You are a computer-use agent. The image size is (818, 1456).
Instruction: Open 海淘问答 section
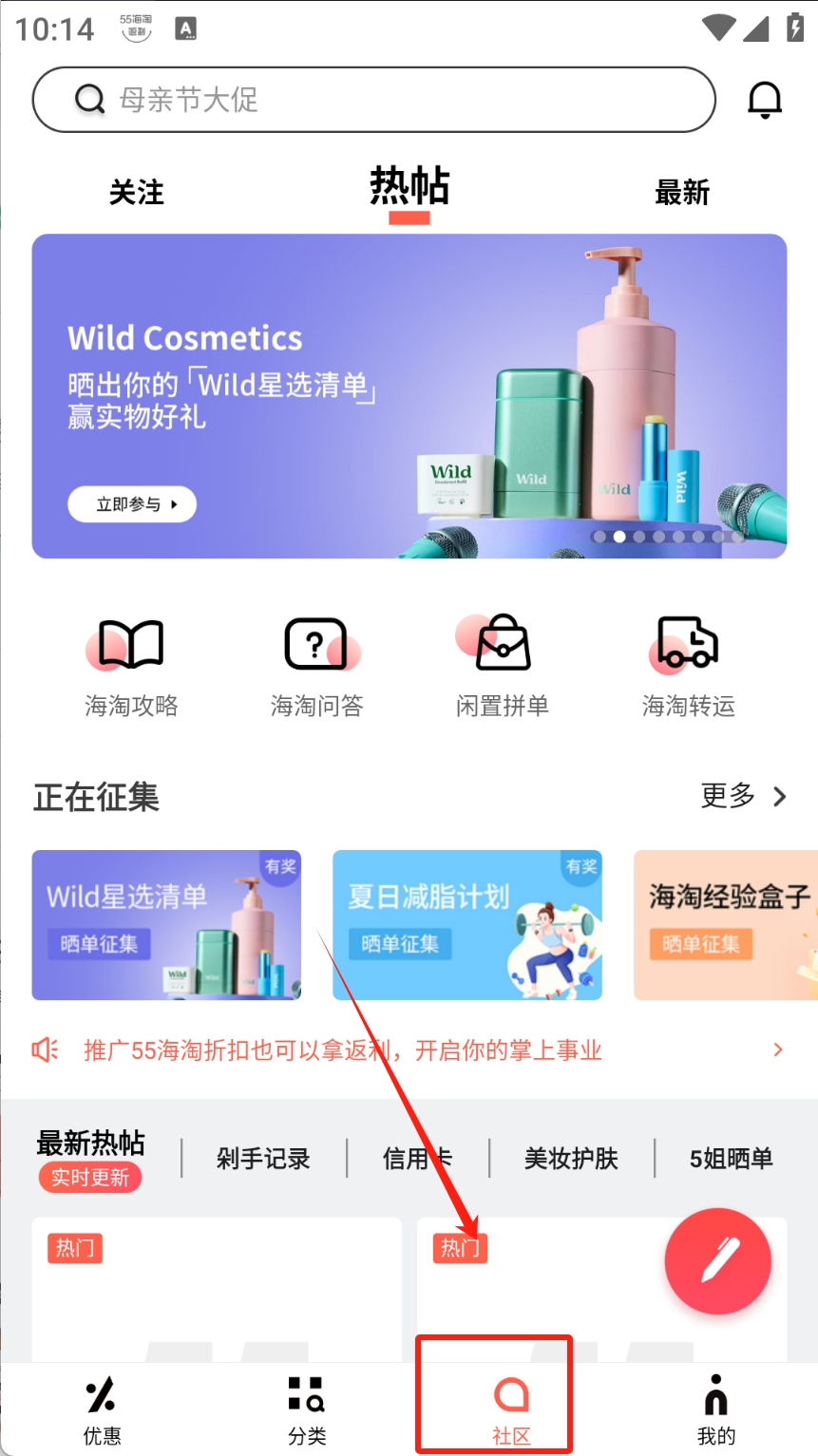tap(316, 665)
